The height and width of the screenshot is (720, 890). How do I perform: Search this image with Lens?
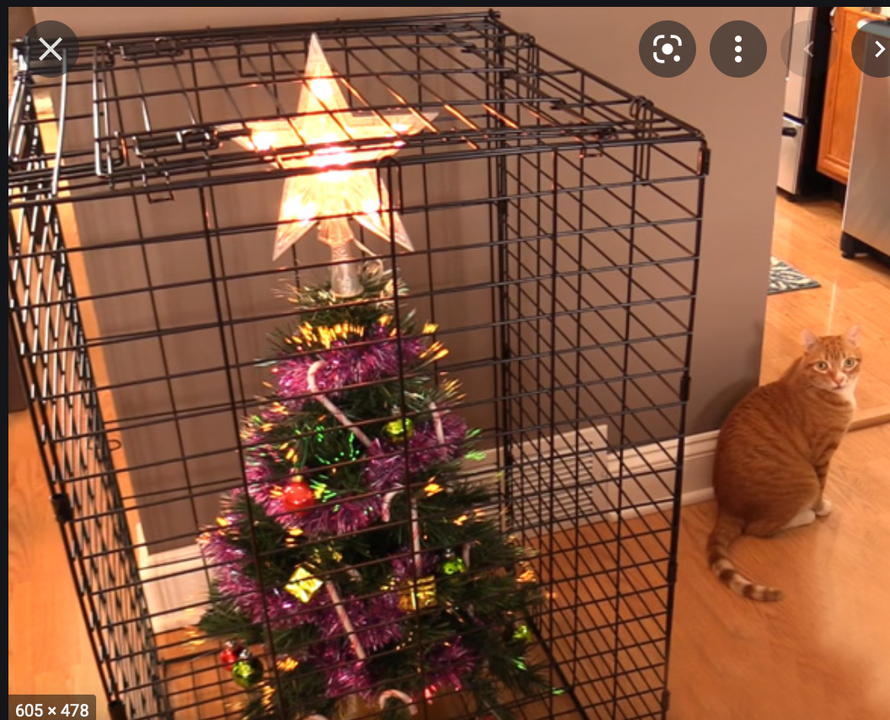coord(667,49)
